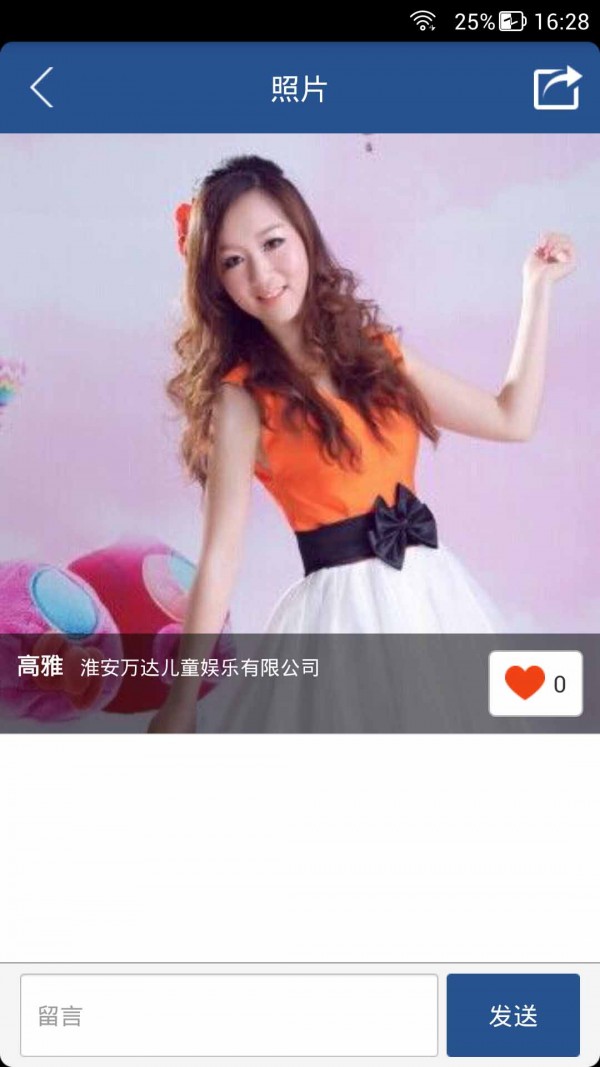Tap the 发送 send button
Screen dimensions: 600x1067
(513, 1015)
